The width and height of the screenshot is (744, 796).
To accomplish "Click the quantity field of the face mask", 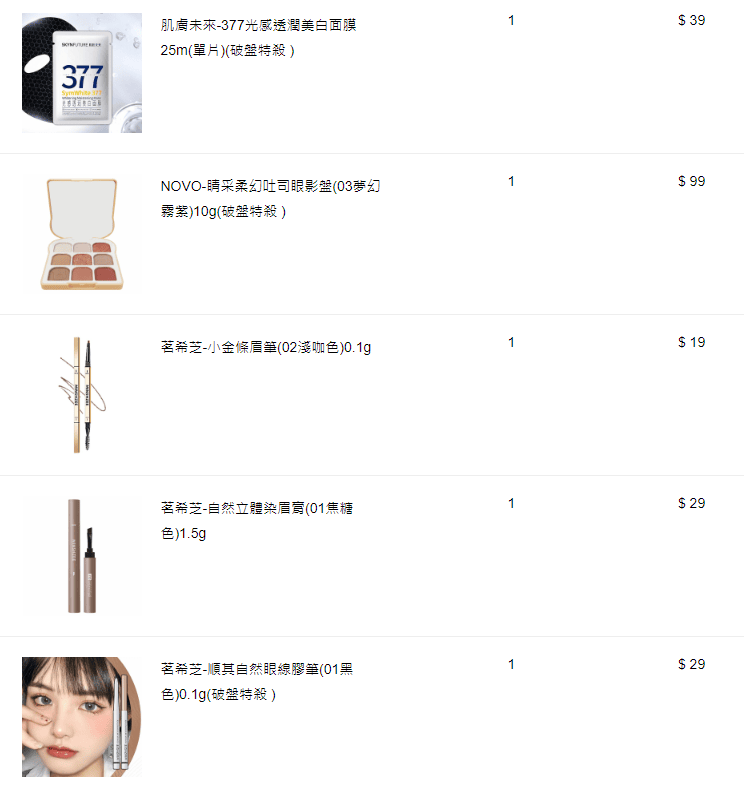I will tap(511, 20).
